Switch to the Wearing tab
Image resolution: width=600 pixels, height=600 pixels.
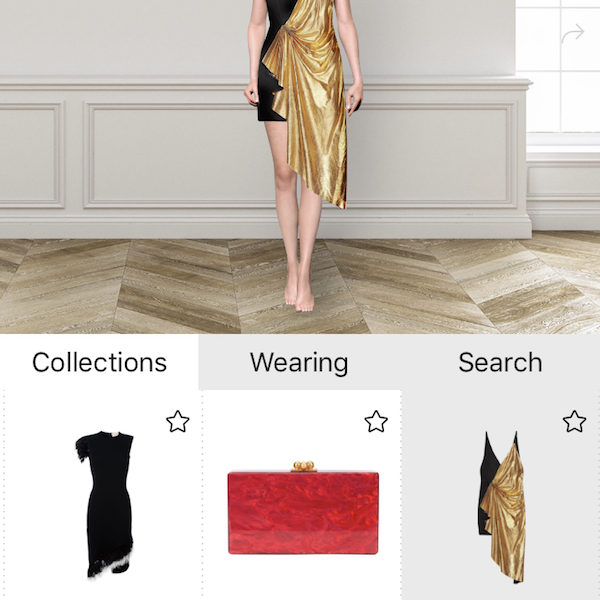[x=299, y=362]
